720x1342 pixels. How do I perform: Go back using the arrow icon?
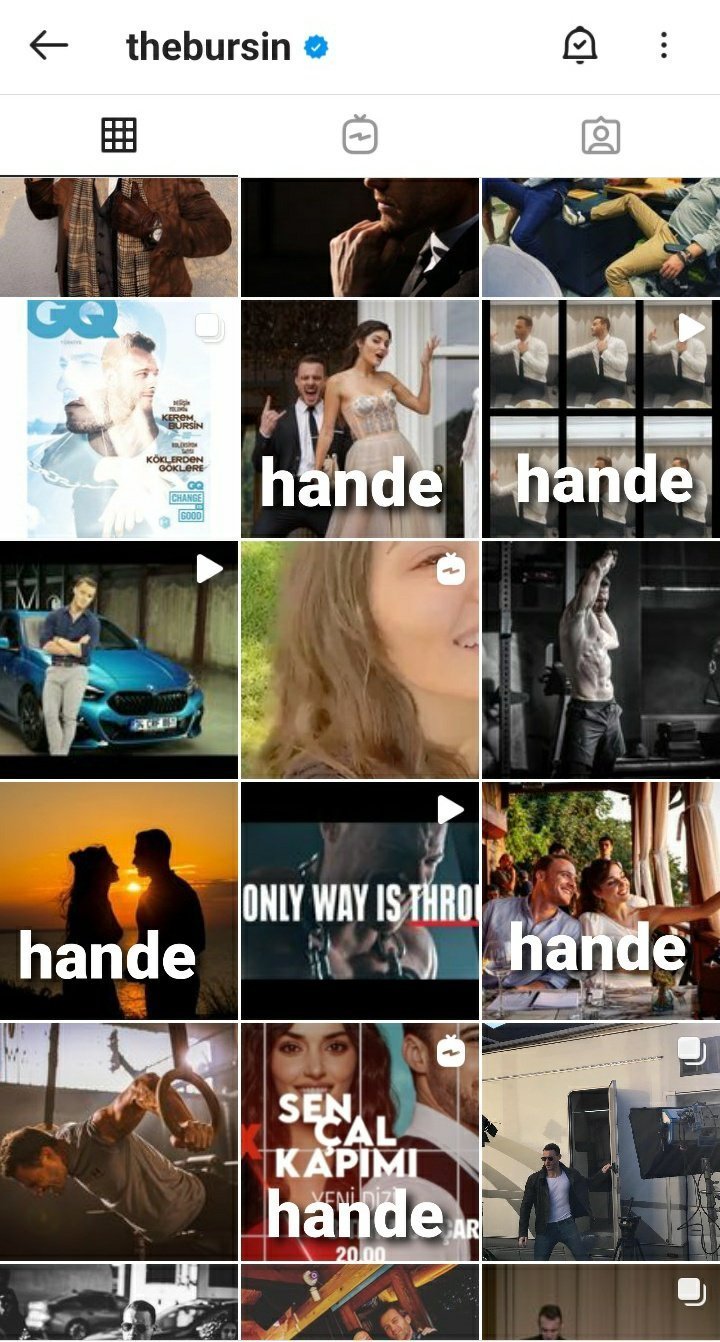click(48, 45)
